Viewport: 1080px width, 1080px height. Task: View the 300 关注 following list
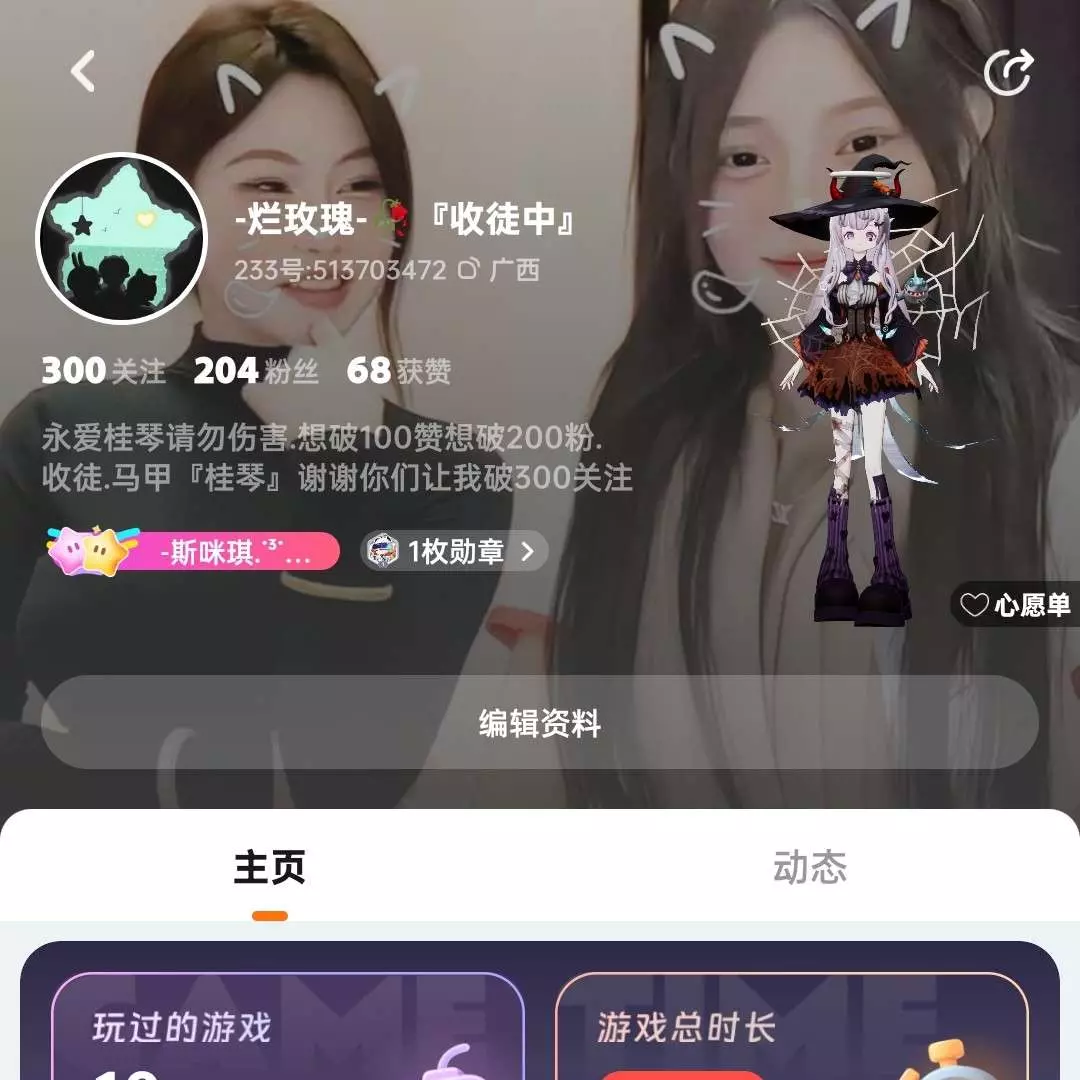104,372
